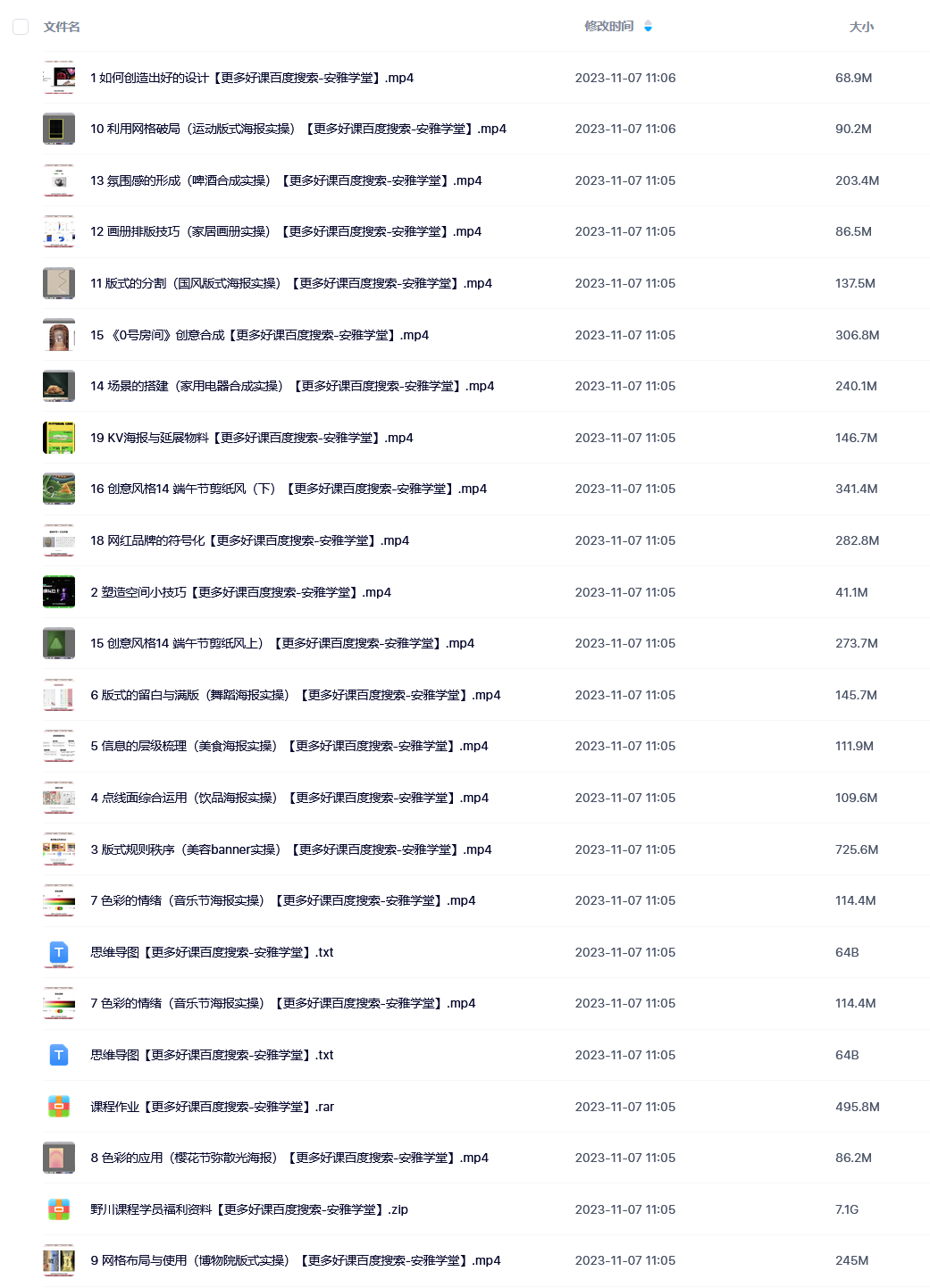Open video 3 版式规则秩序

(290, 849)
